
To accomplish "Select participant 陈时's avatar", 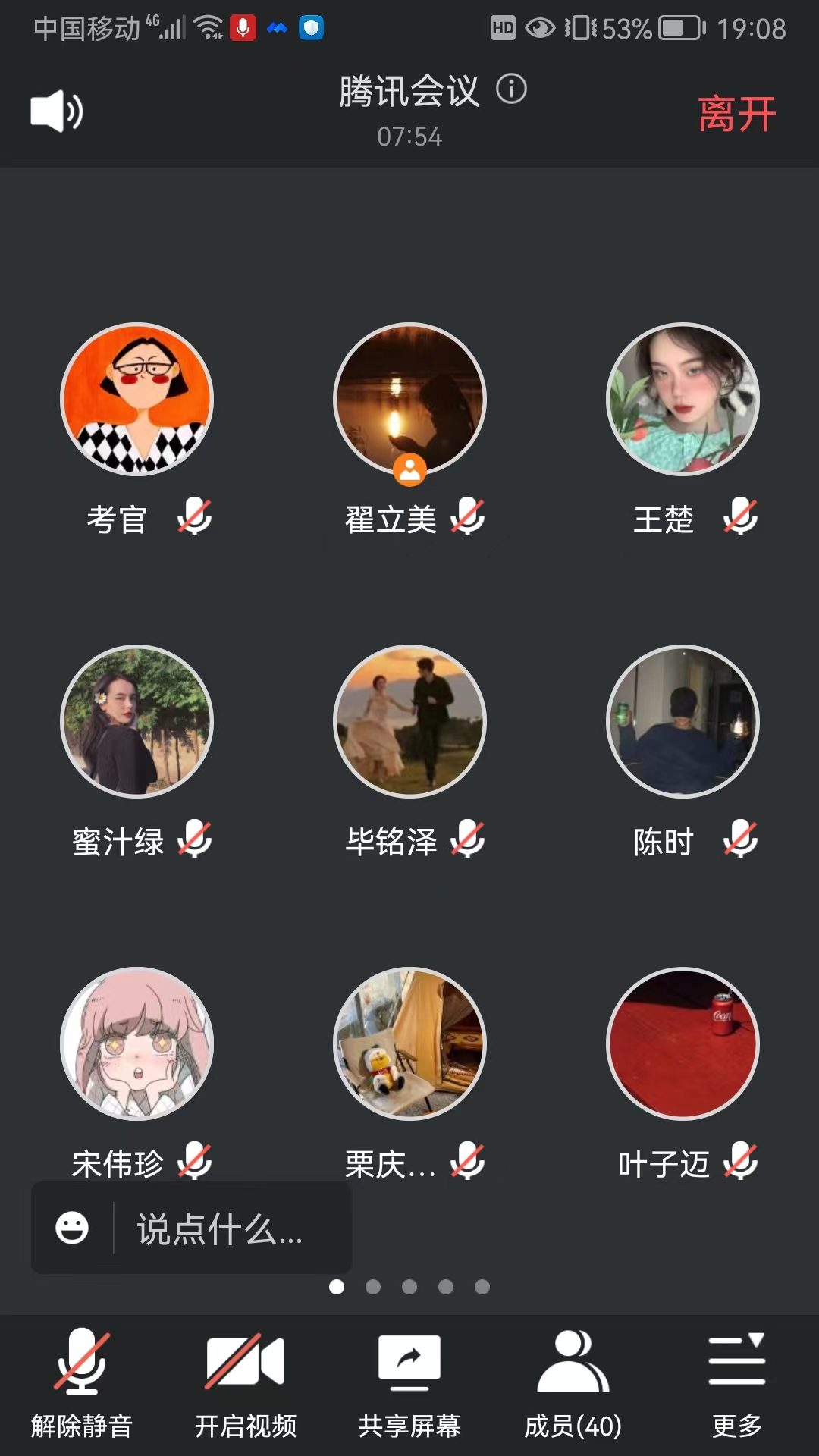I will tap(682, 721).
